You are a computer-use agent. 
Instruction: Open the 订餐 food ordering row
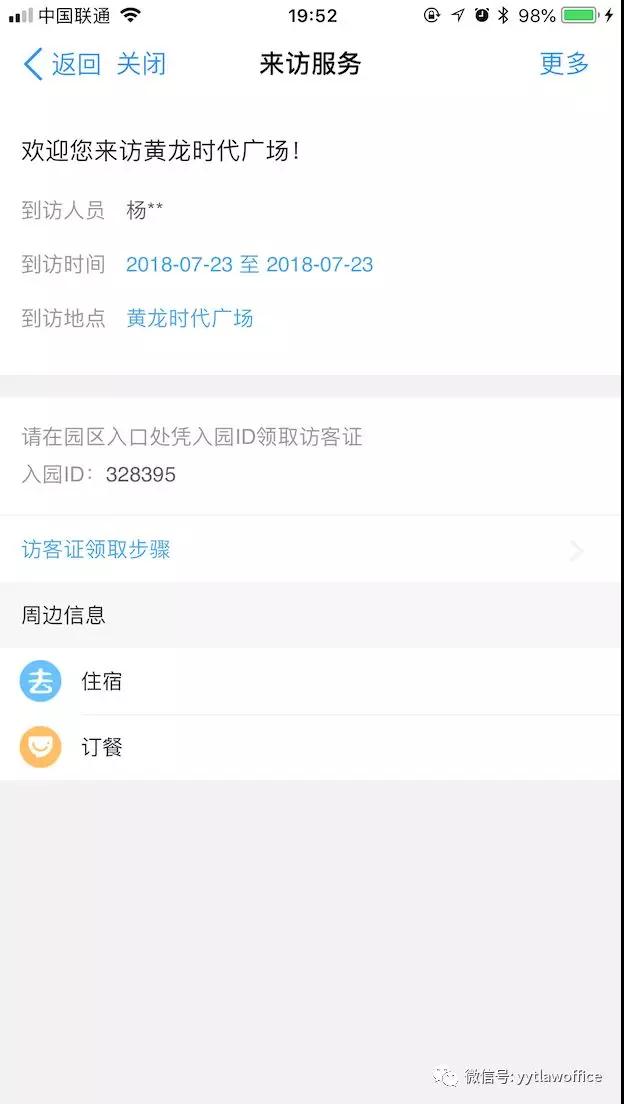click(312, 747)
